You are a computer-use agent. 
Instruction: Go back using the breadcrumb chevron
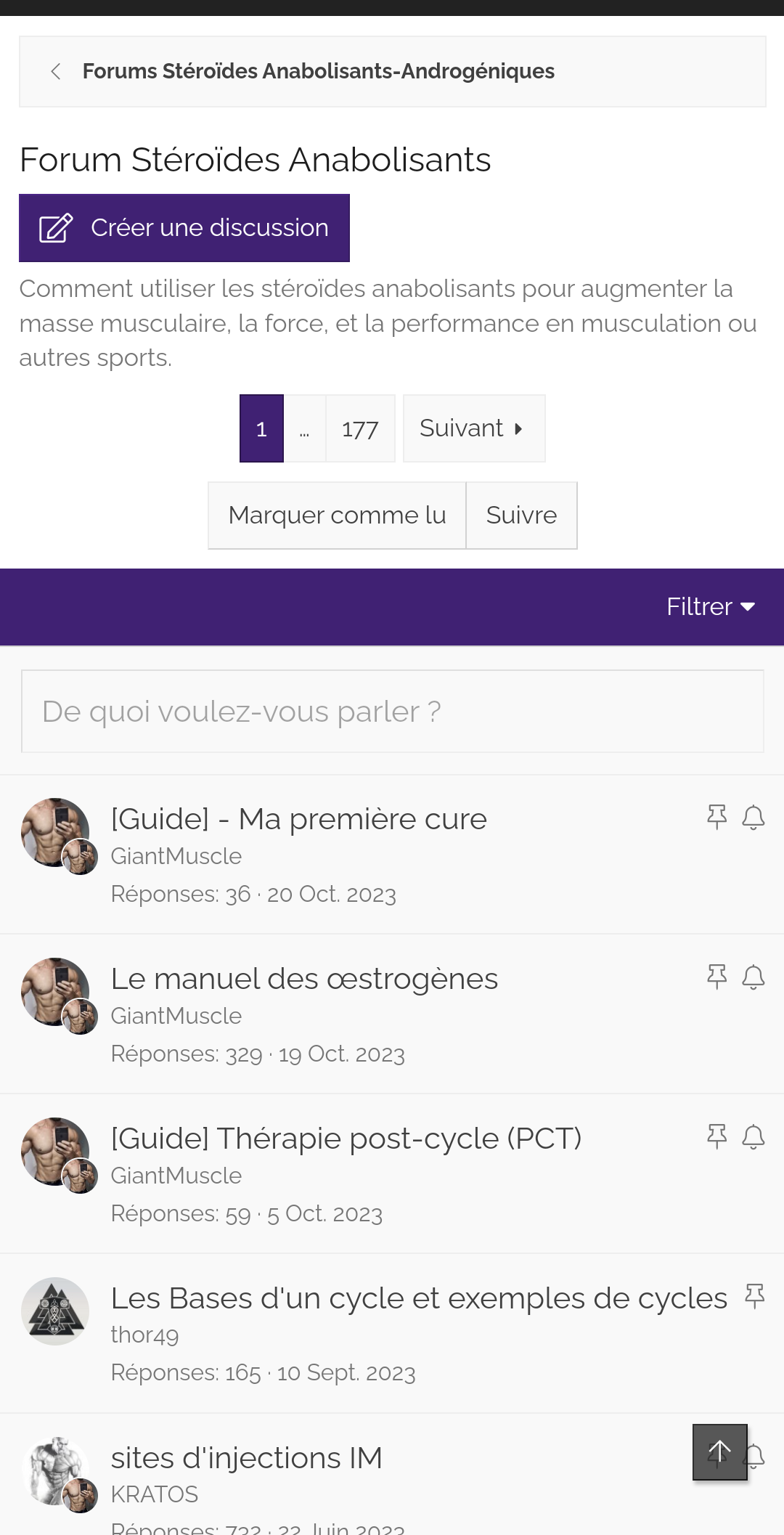(56, 71)
